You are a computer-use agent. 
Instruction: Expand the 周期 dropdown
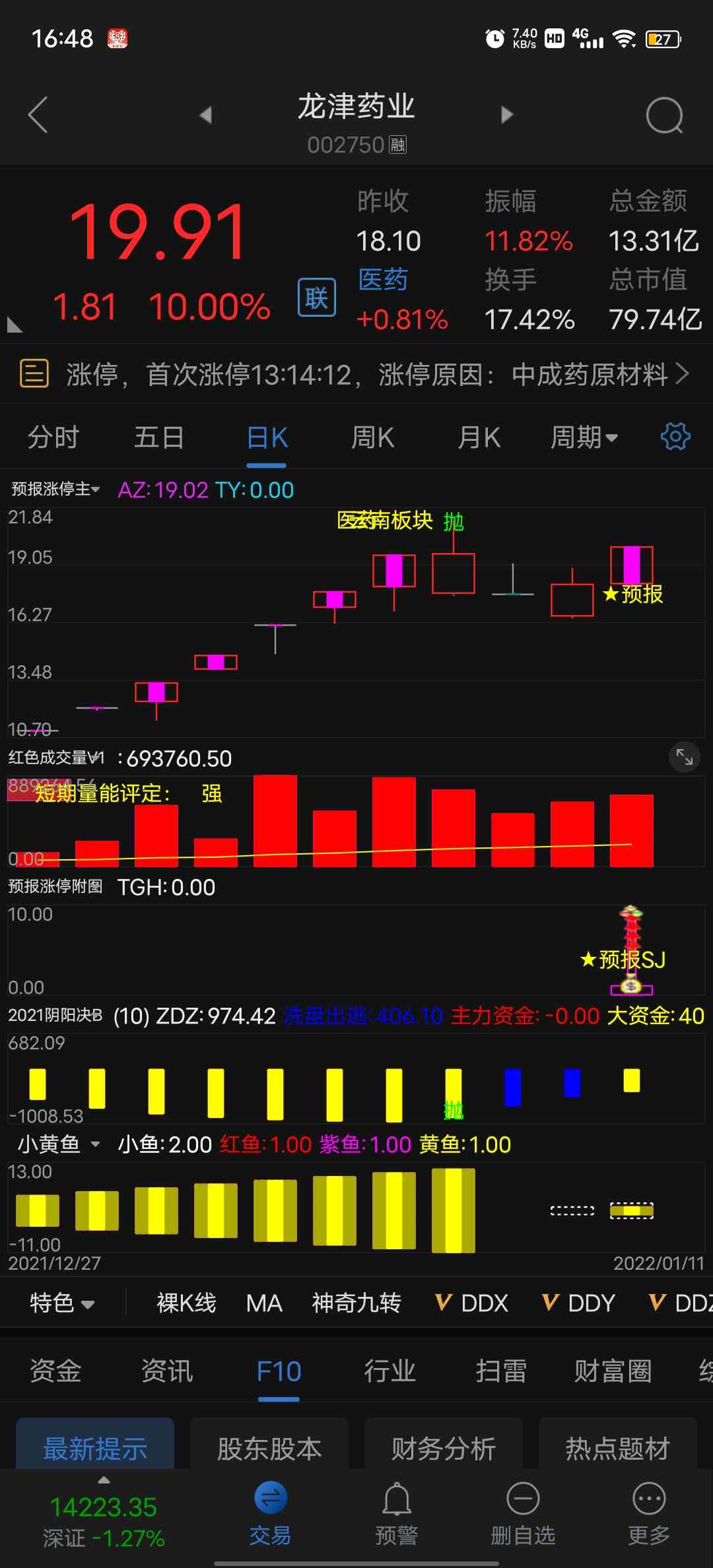(x=584, y=438)
